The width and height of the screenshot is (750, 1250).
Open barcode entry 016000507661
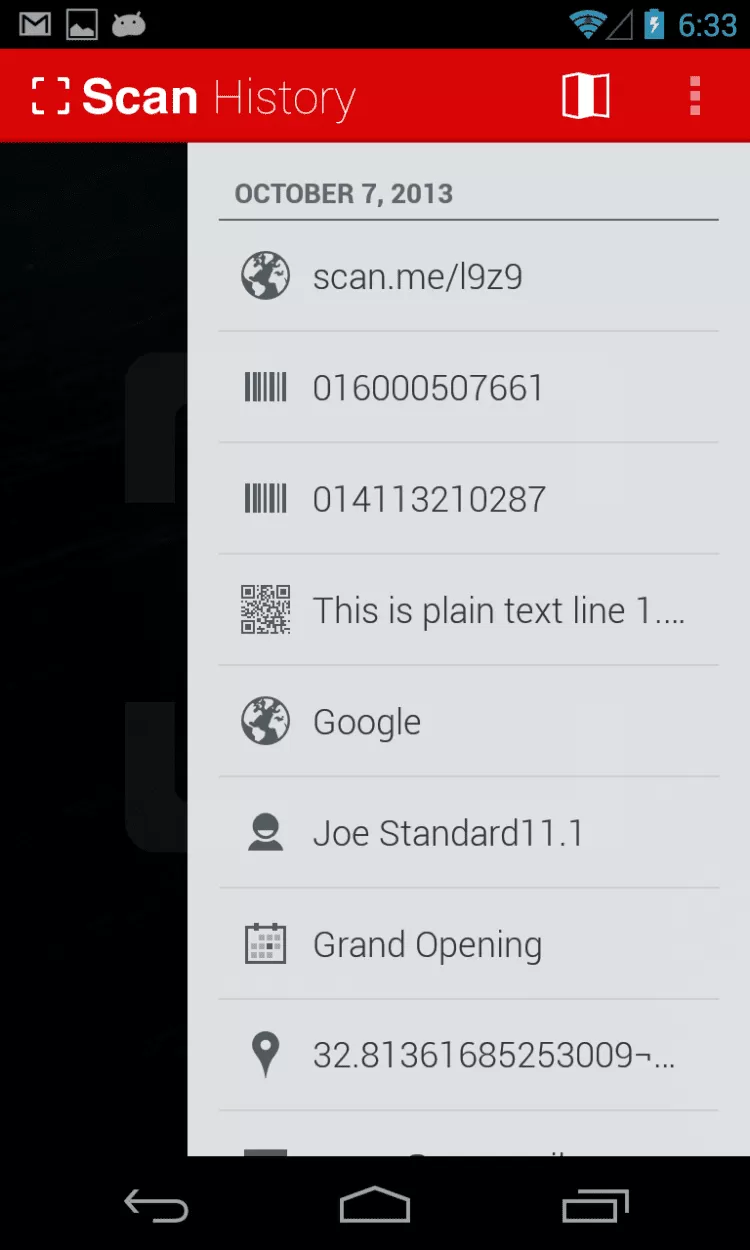(468, 387)
